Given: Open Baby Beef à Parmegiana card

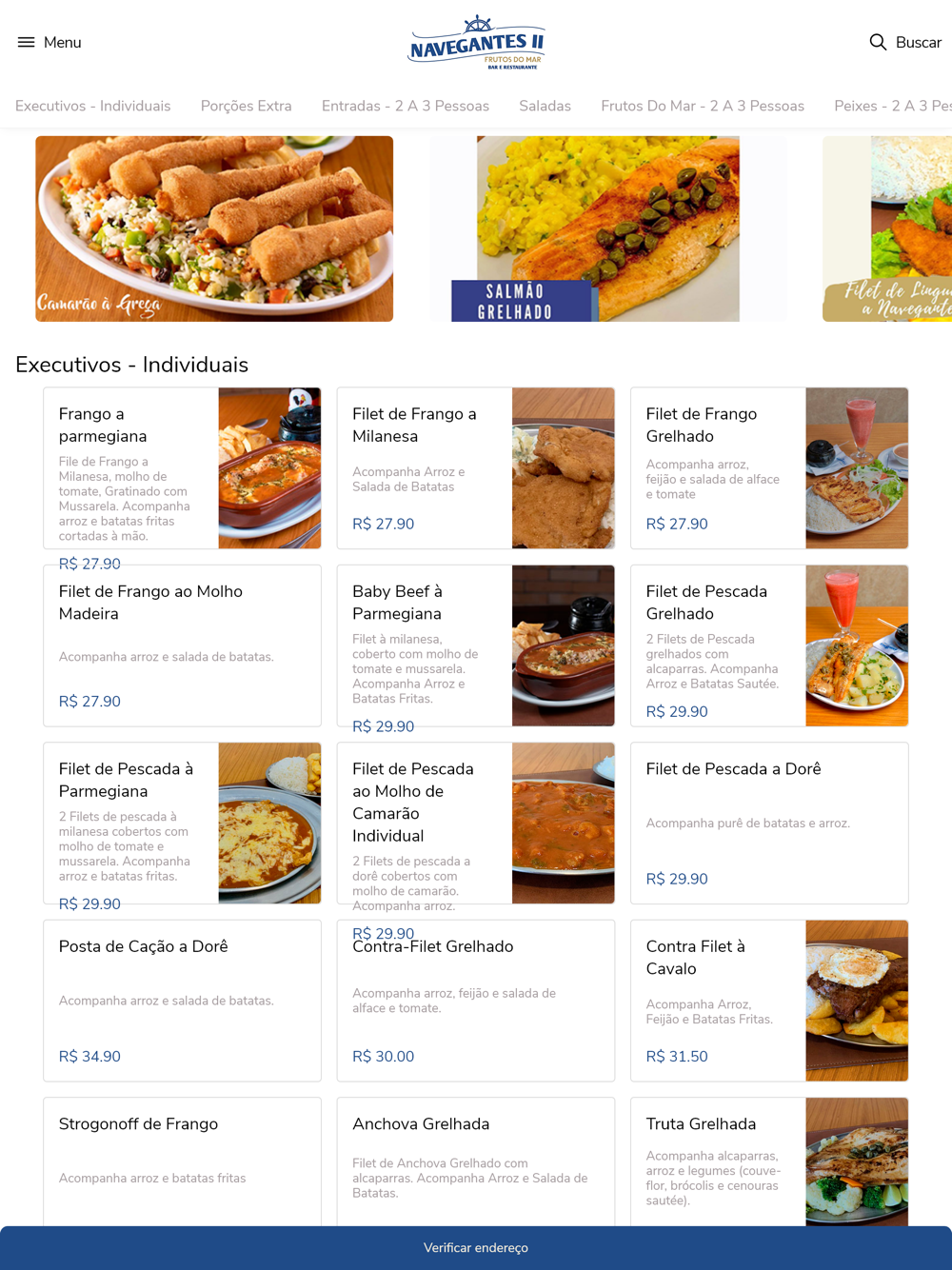Looking at the screenshot, I should (475, 645).
